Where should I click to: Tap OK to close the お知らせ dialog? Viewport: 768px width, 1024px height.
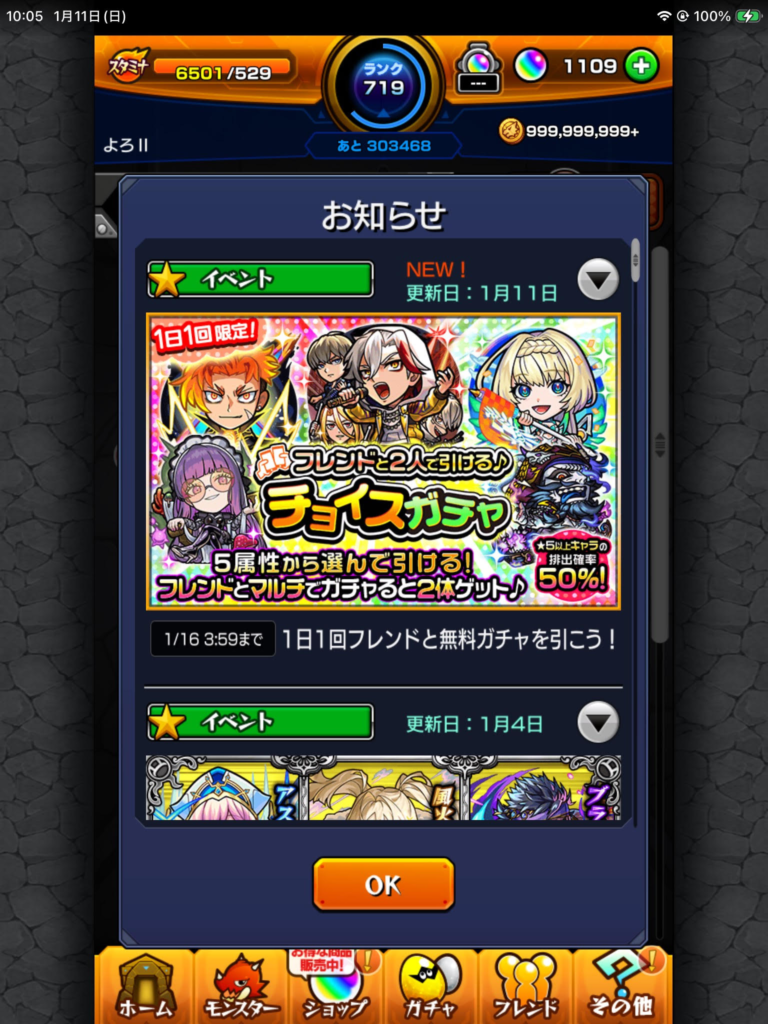383,884
